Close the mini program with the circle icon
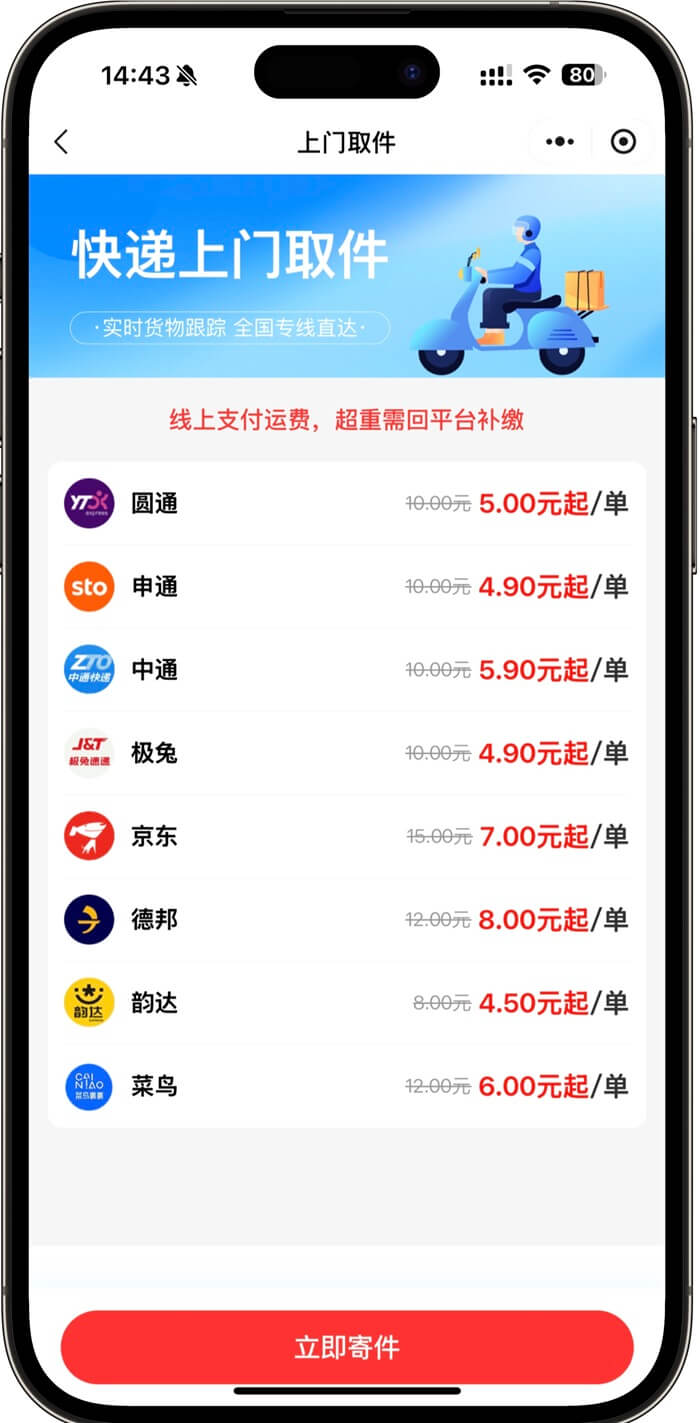The width and height of the screenshot is (700, 1423). (623, 142)
